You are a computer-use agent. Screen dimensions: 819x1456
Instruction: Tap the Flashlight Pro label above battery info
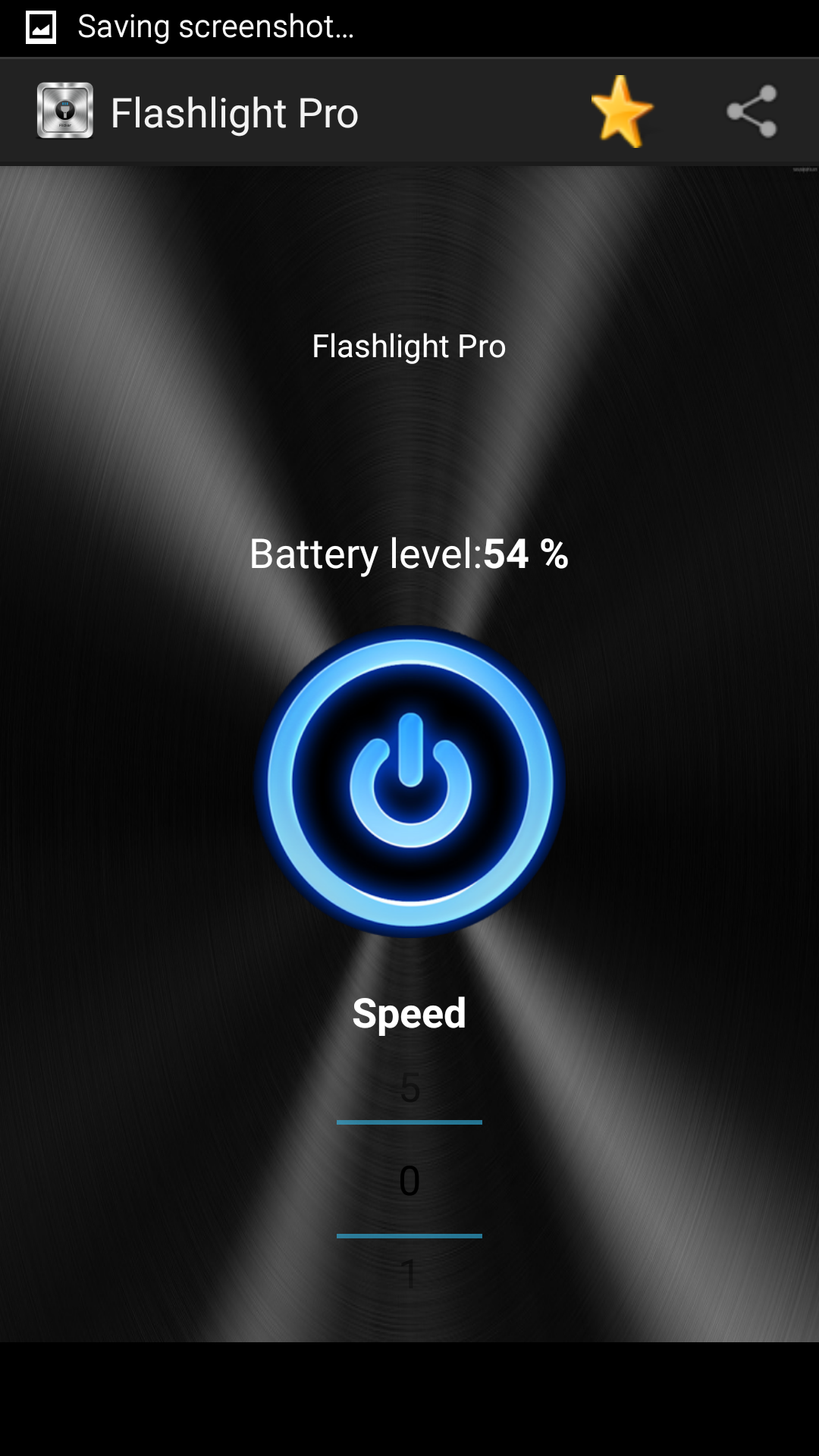409,346
